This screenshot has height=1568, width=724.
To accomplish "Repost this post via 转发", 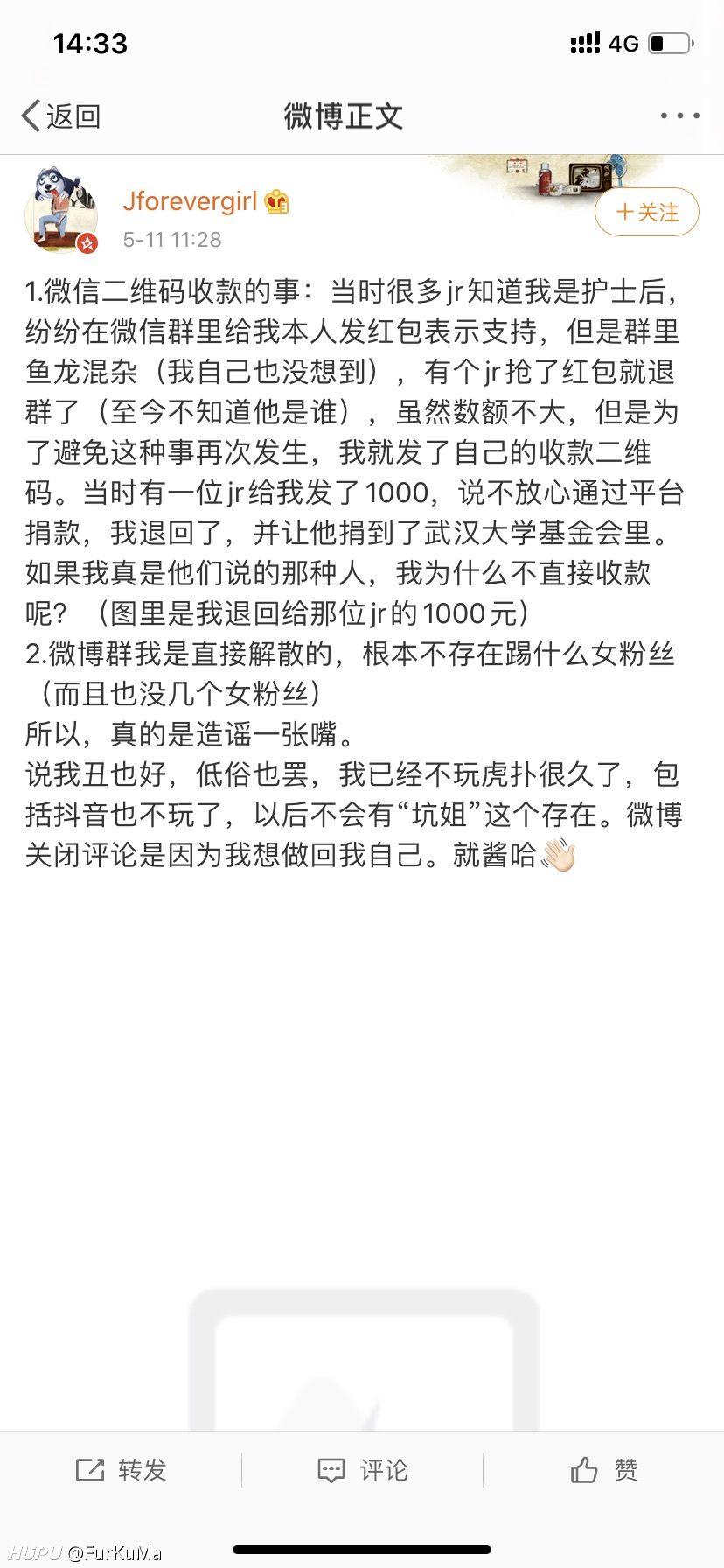I will point(121,1470).
